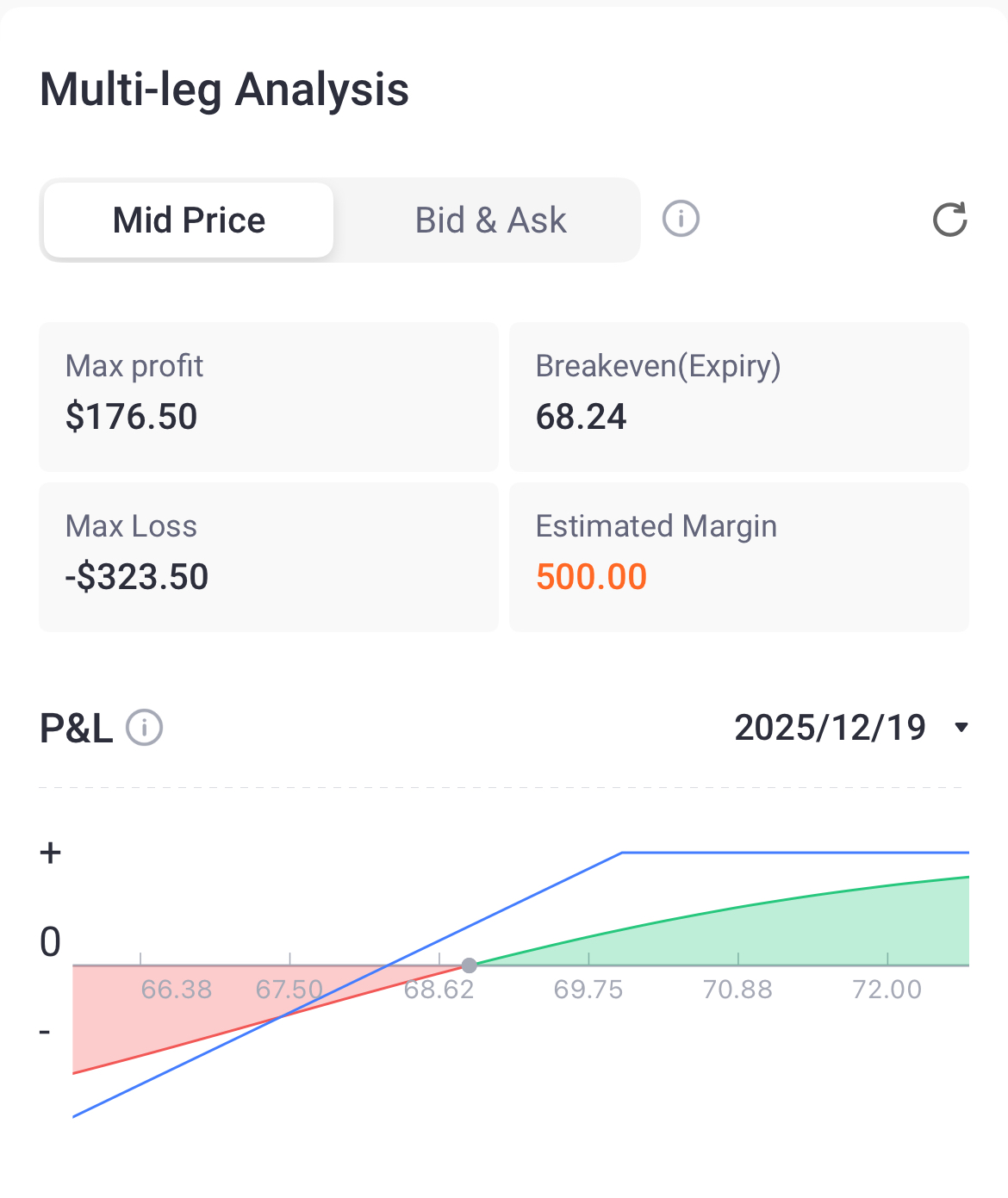Refresh the multi-leg analysis data
The width and height of the screenshot is (1008, 1198).
pyautogui.click(x=950, y=220)
